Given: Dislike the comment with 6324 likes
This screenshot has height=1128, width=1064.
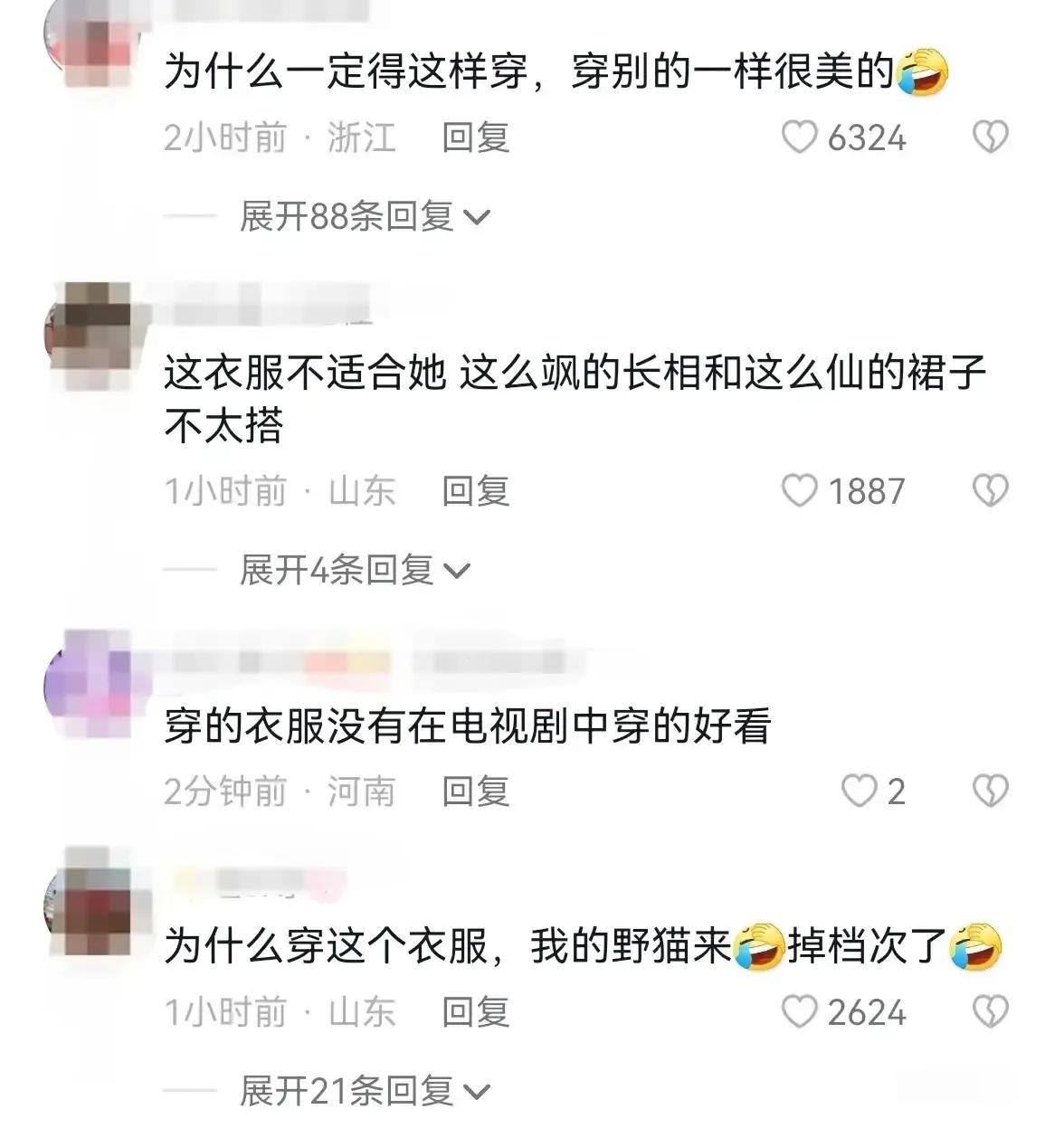Looking at the screenshot, I should tap(990, 138).
